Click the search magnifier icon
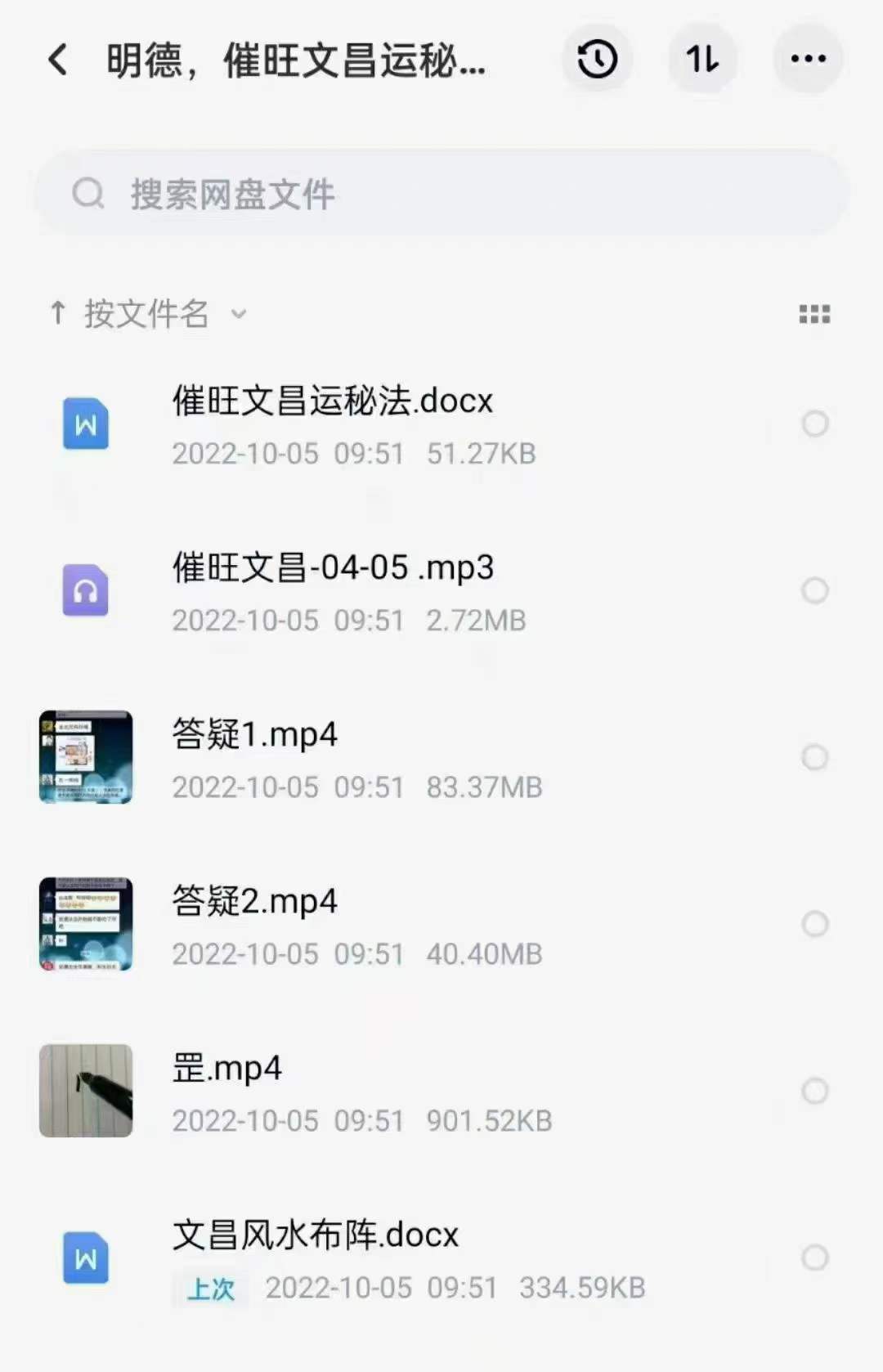The width and height of the screenshot is (883, 1372). (88, 193)
